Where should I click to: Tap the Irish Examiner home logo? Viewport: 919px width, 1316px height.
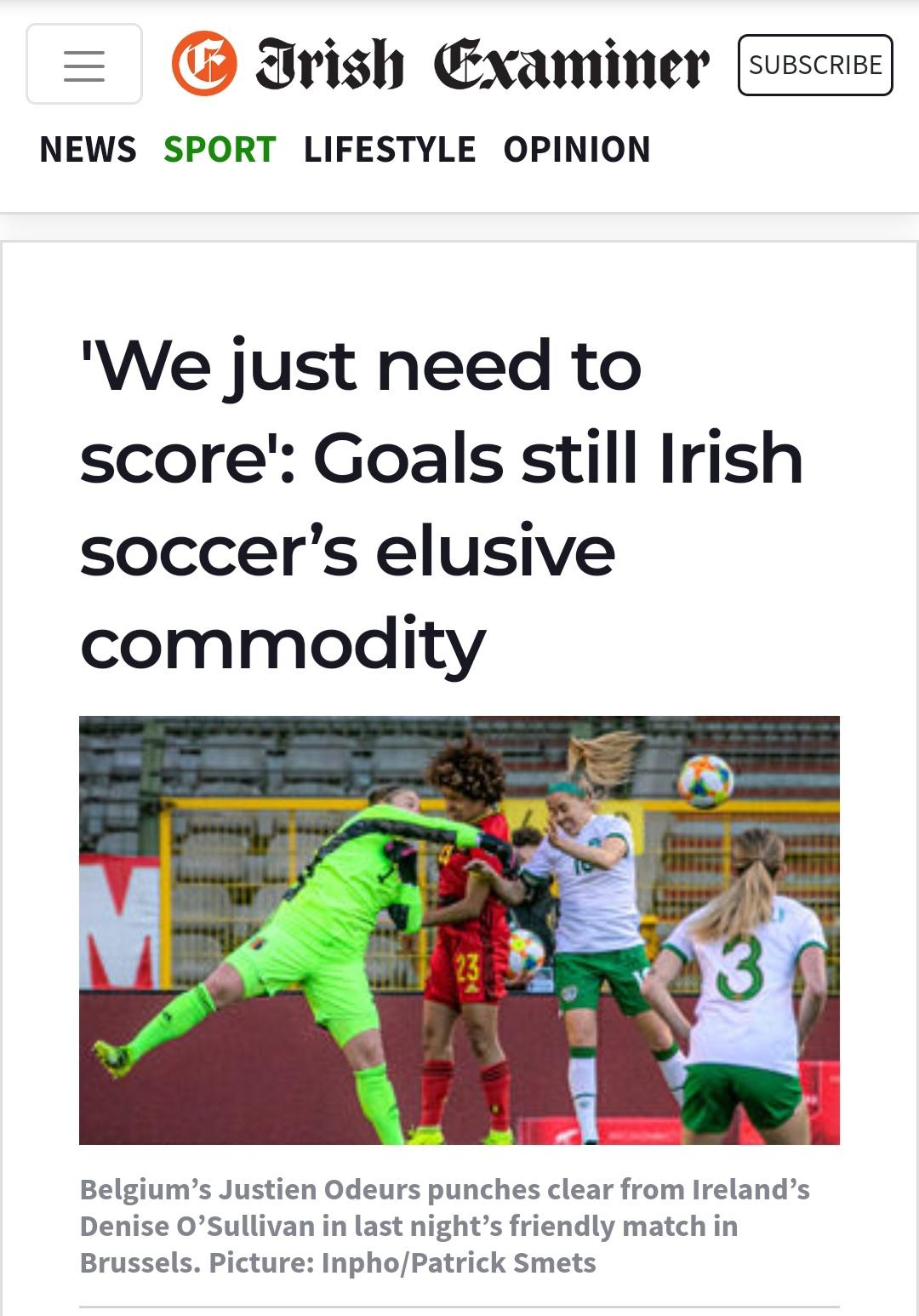pyautogui.click(x=440, y=65)
